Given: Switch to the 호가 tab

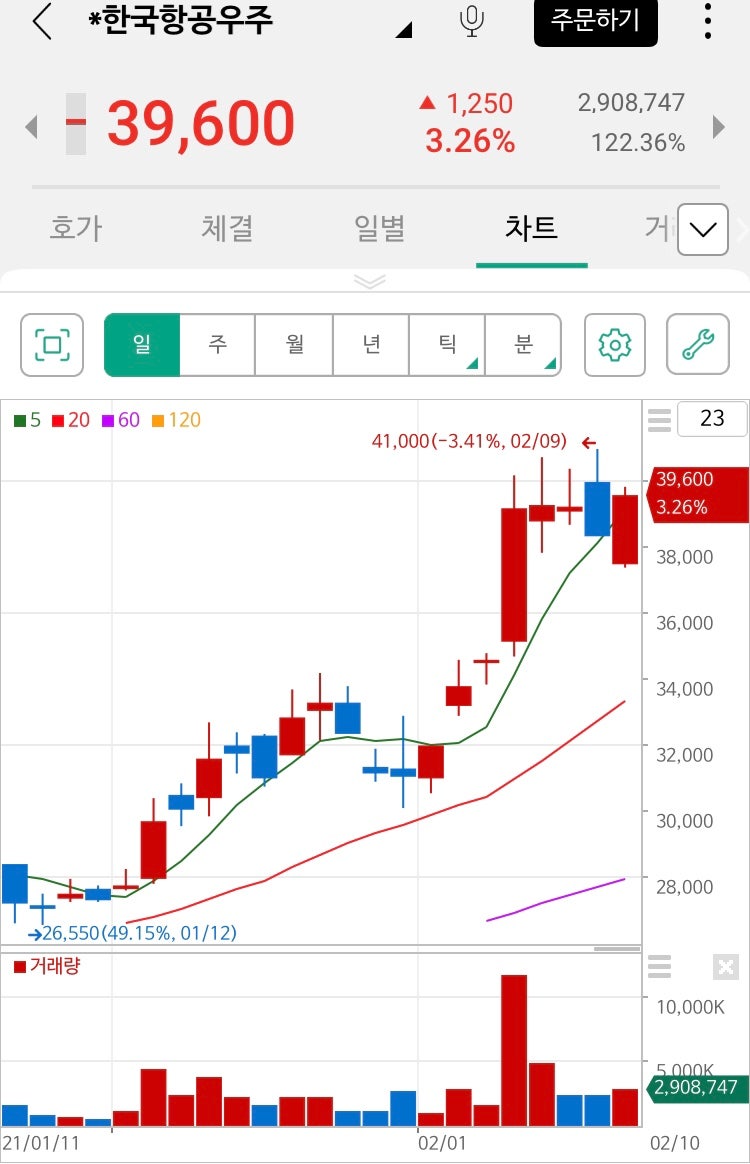Looking at the screenshot, I should pos(75,229).
